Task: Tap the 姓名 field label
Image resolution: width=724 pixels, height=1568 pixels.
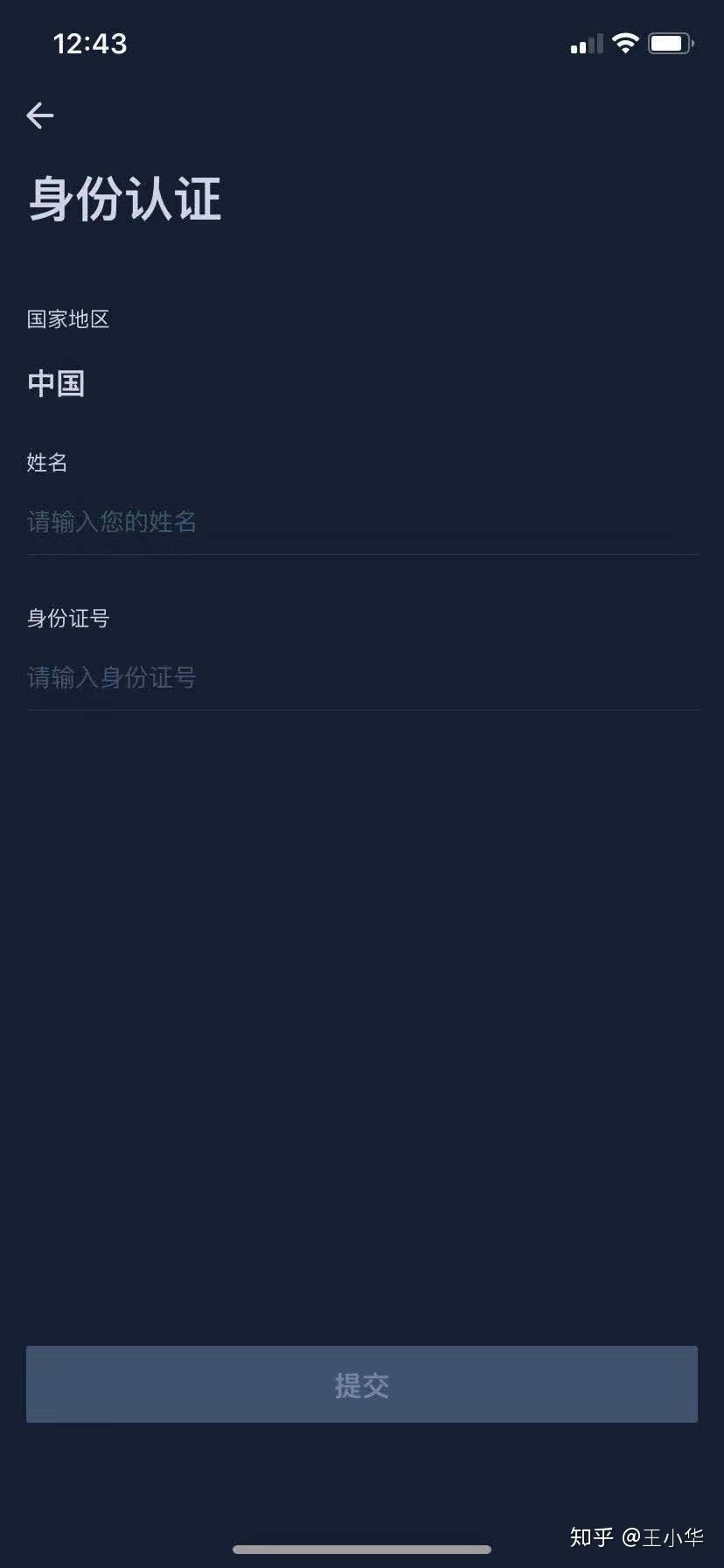Action: tap(47, 463)
